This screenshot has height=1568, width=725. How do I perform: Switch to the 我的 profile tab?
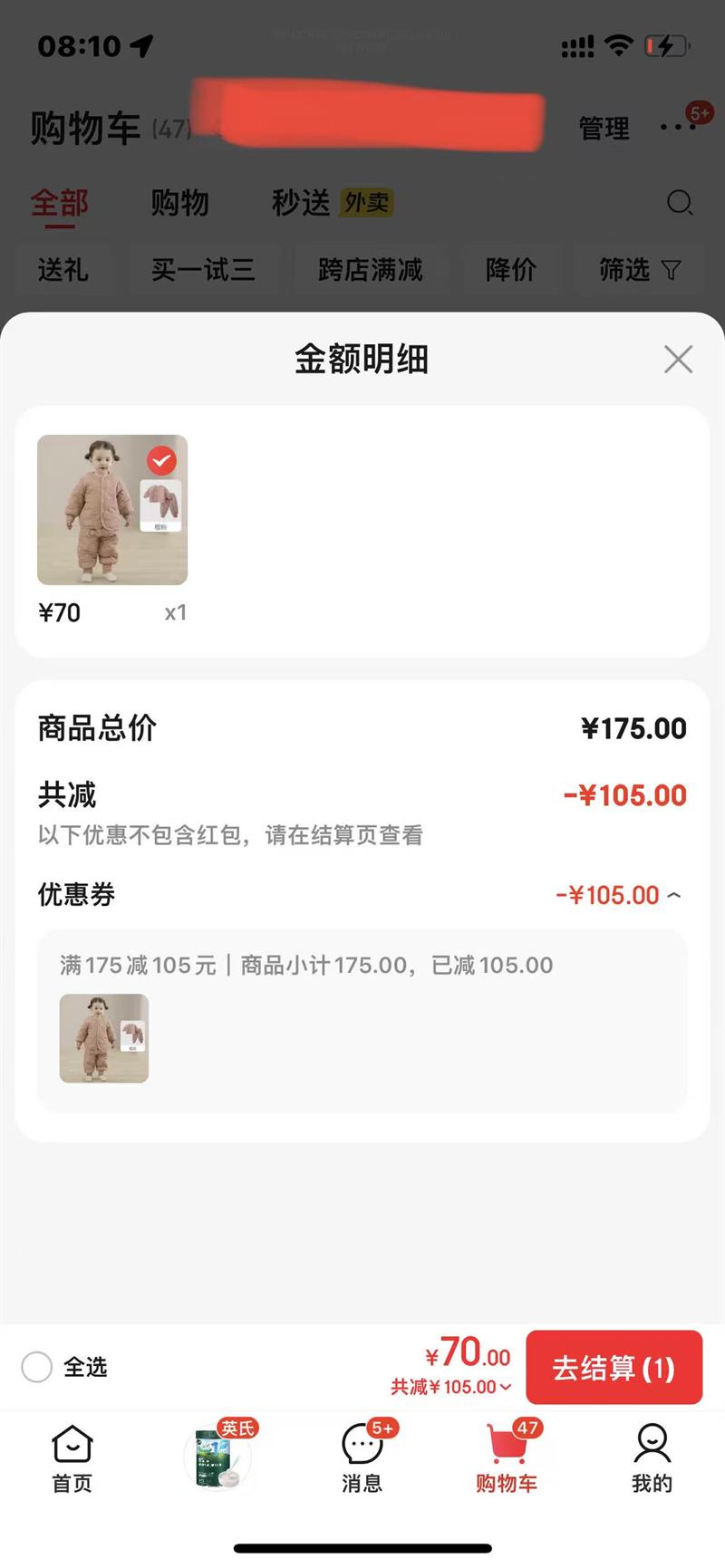652,1456
